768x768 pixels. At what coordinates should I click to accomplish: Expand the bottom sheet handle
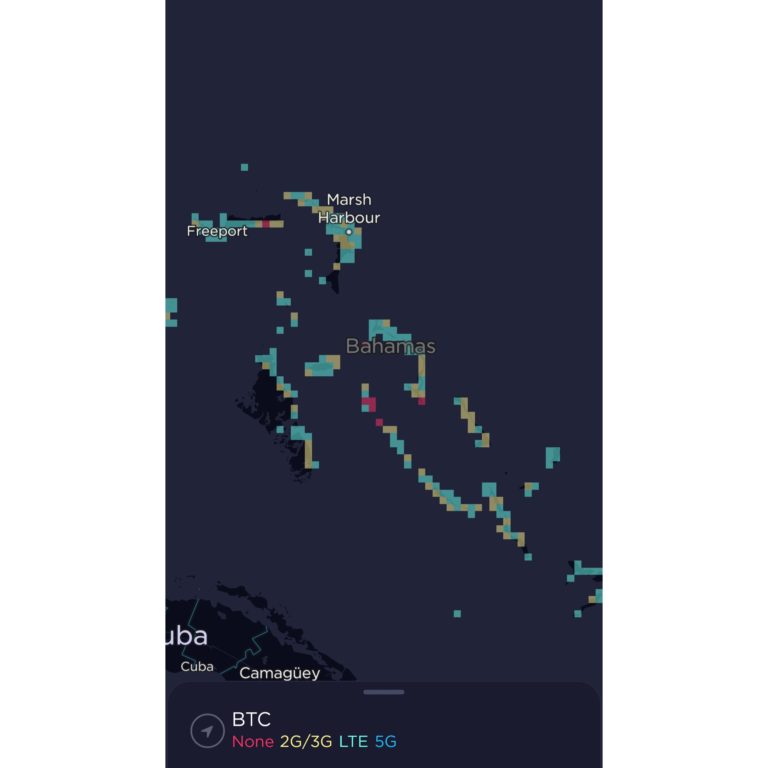tap(384, 692)
